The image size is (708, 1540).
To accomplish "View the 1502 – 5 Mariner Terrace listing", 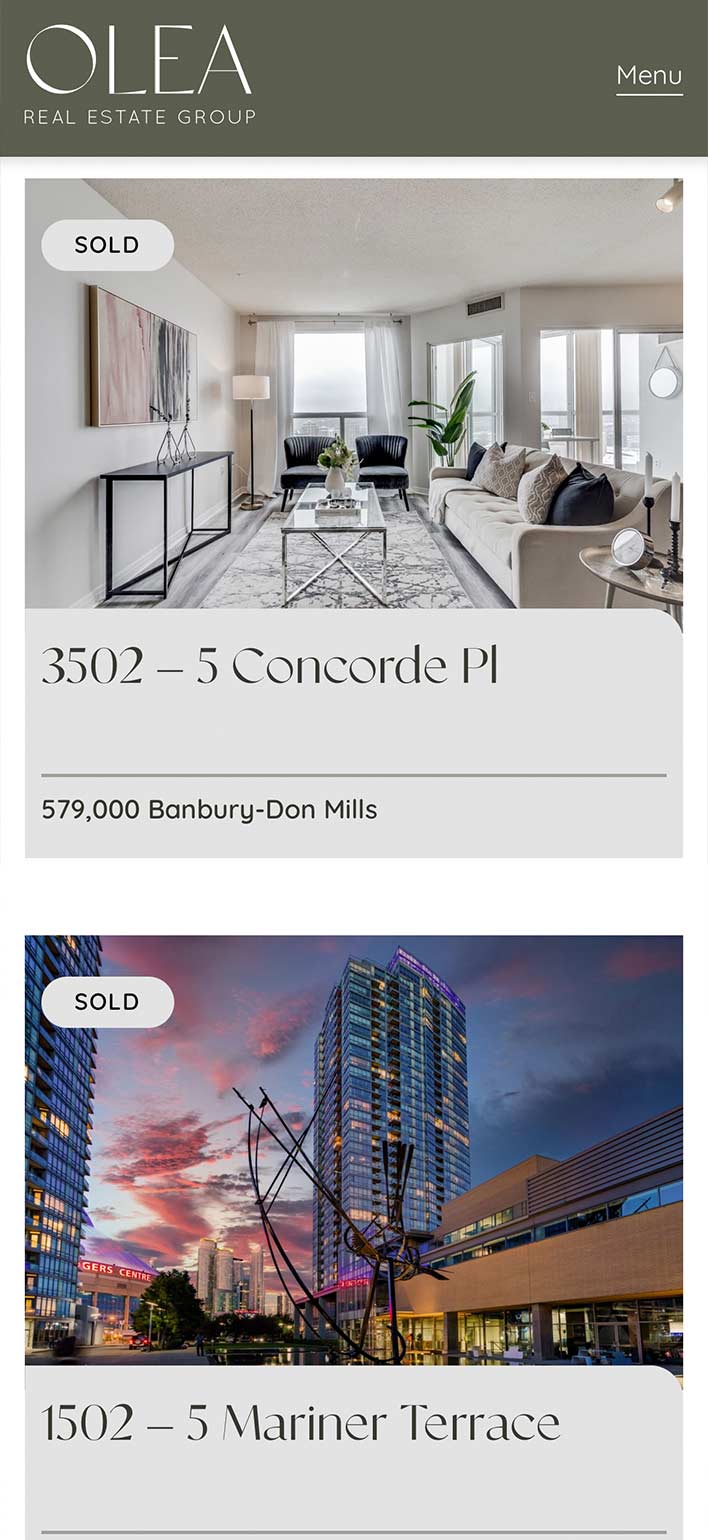I will point(300,1422).
